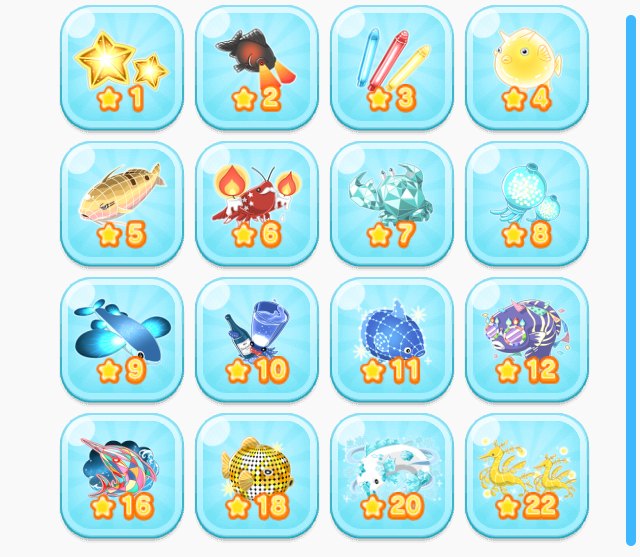Choose the bottle and glass tile numbered 10

(257, 339)
